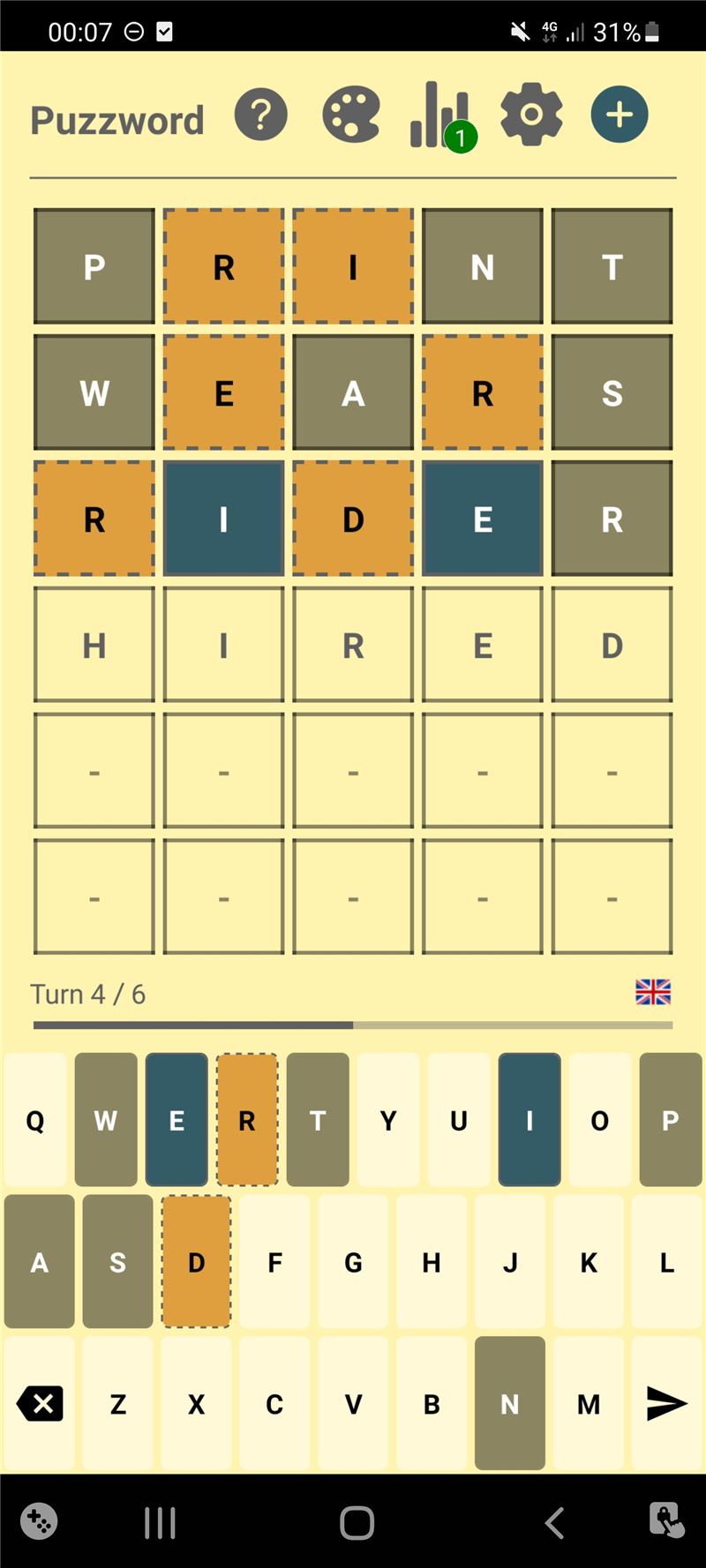
Task: Open the settings gear
Action: tap(531, 115)
